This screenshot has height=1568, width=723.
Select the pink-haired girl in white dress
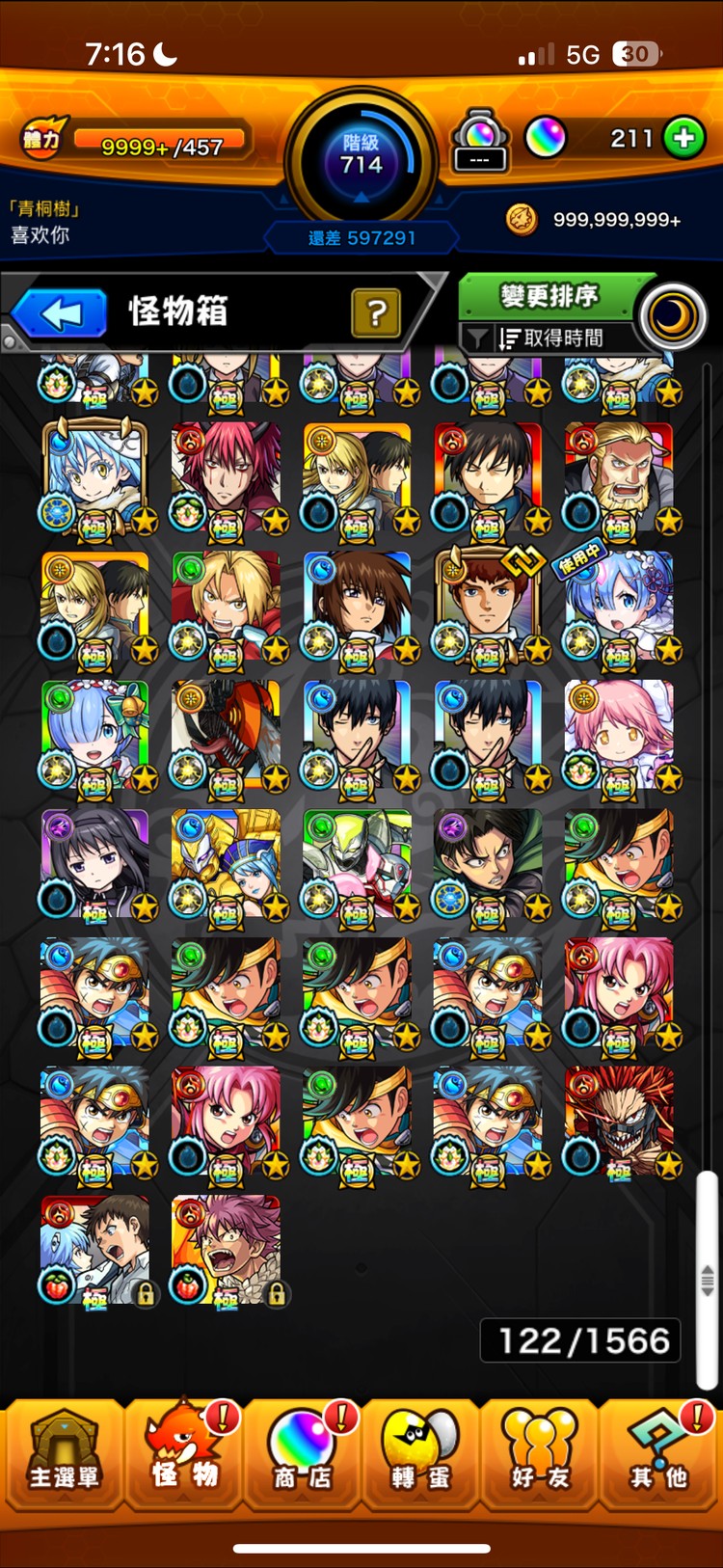coord(619,736)
